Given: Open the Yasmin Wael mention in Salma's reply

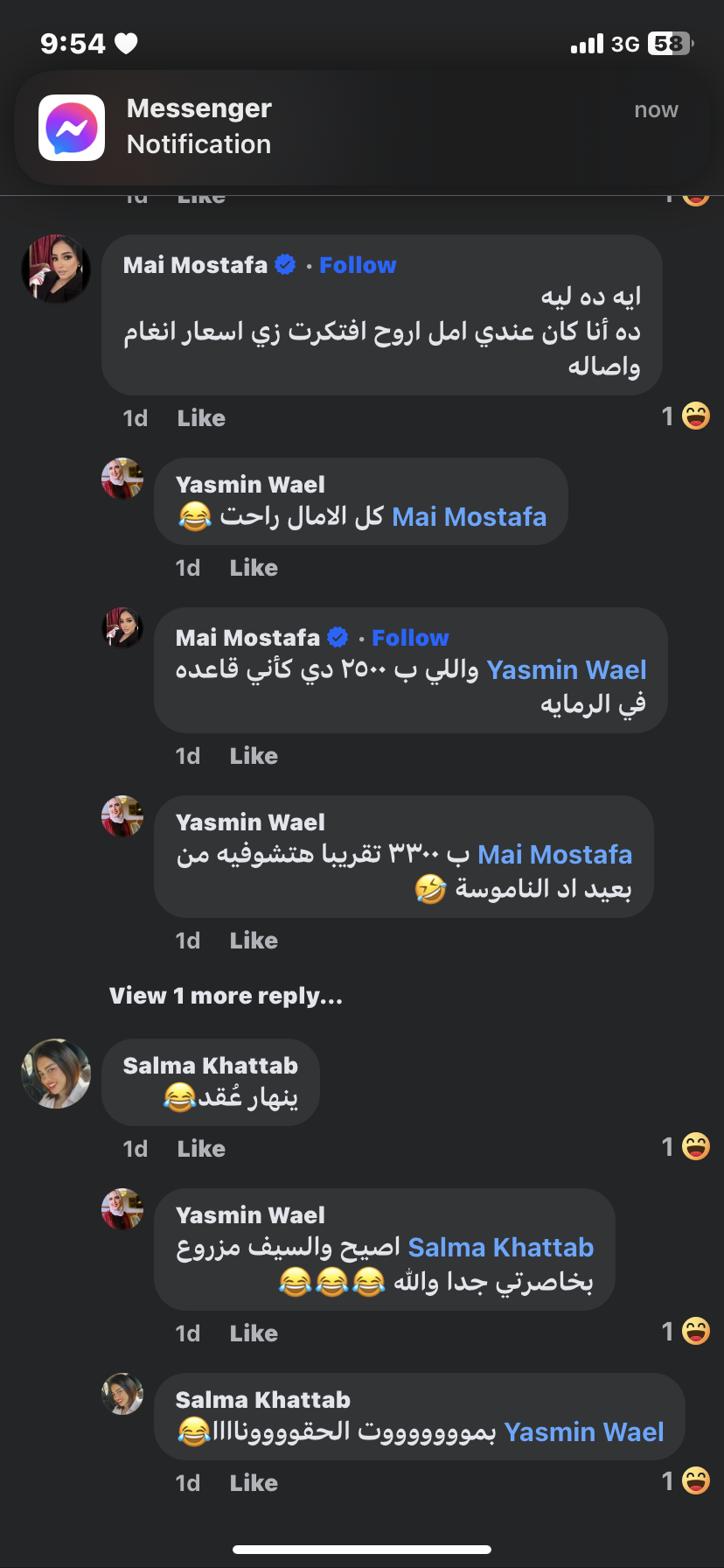Looking at the screenshot, I should point(584,1432).
